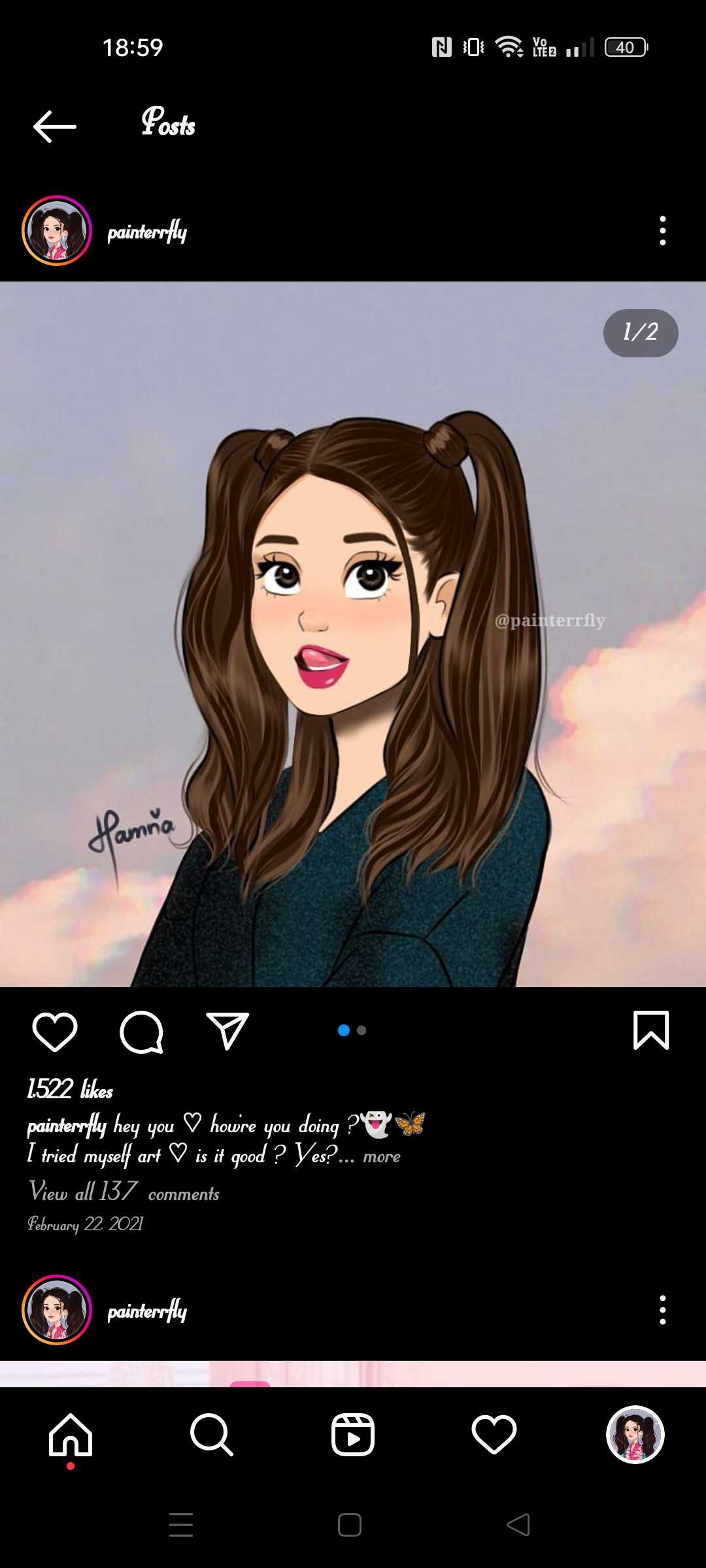Open the Search and explore tab

point(212,1435)
